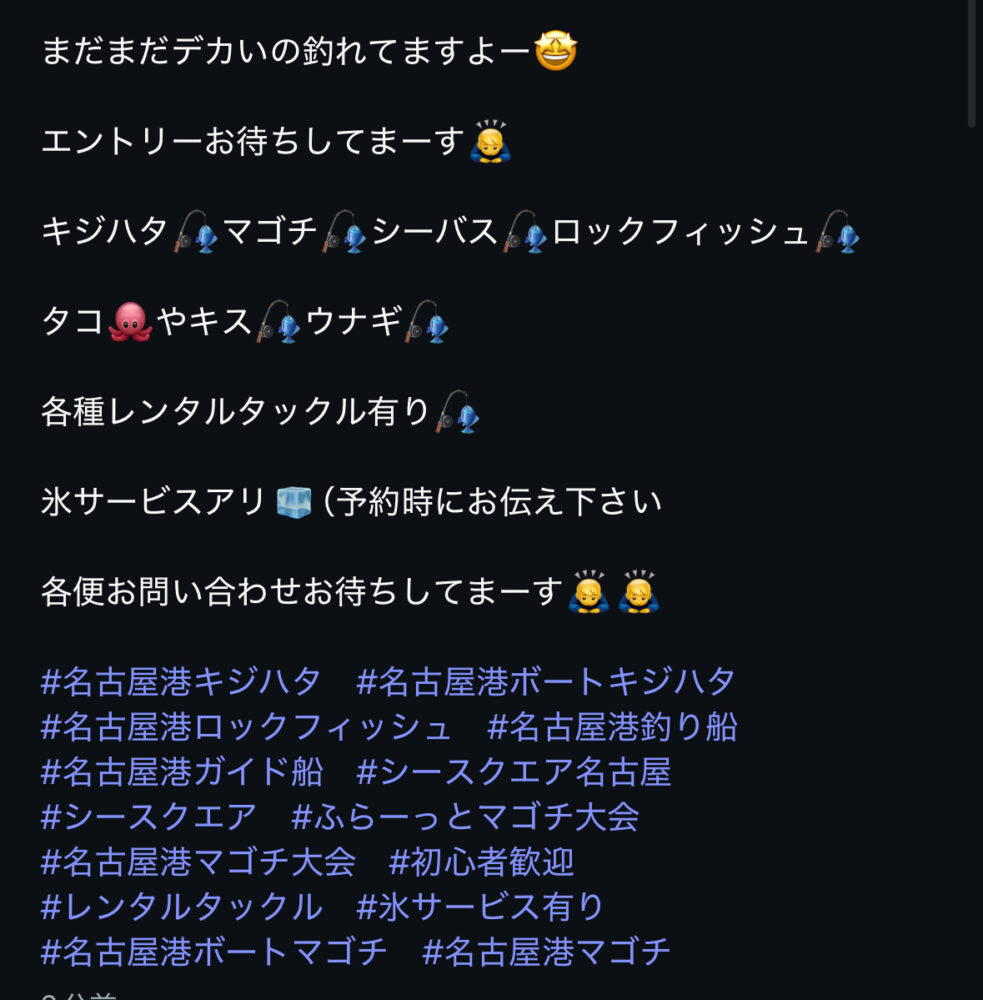
Task: Tap the #名古屋港ロックフィッシュ hashtag
Action: 246,727
